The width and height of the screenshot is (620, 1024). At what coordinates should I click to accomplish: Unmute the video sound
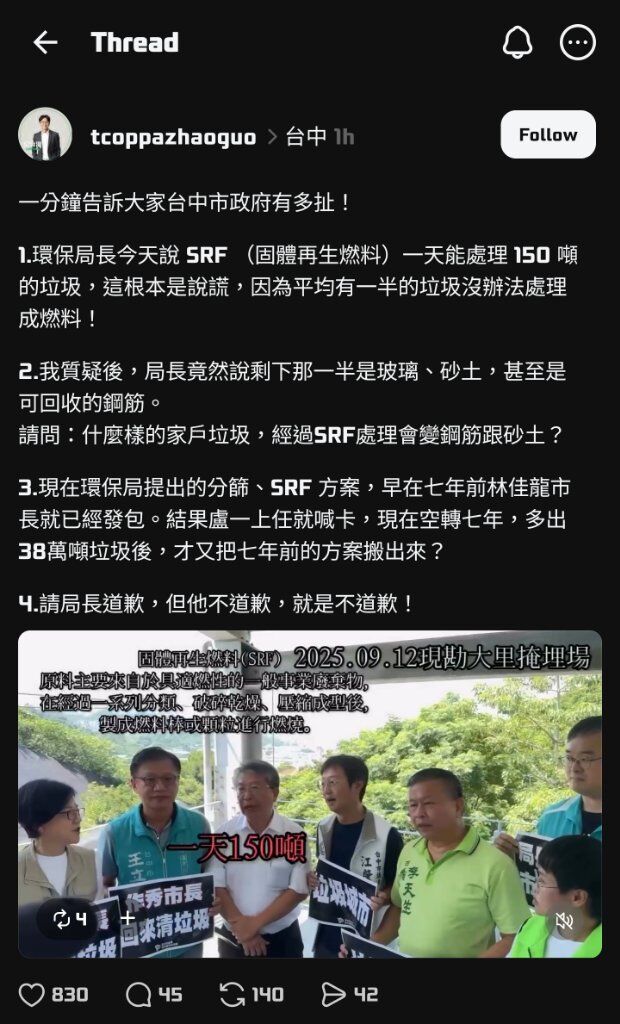[x=565, y=921]
